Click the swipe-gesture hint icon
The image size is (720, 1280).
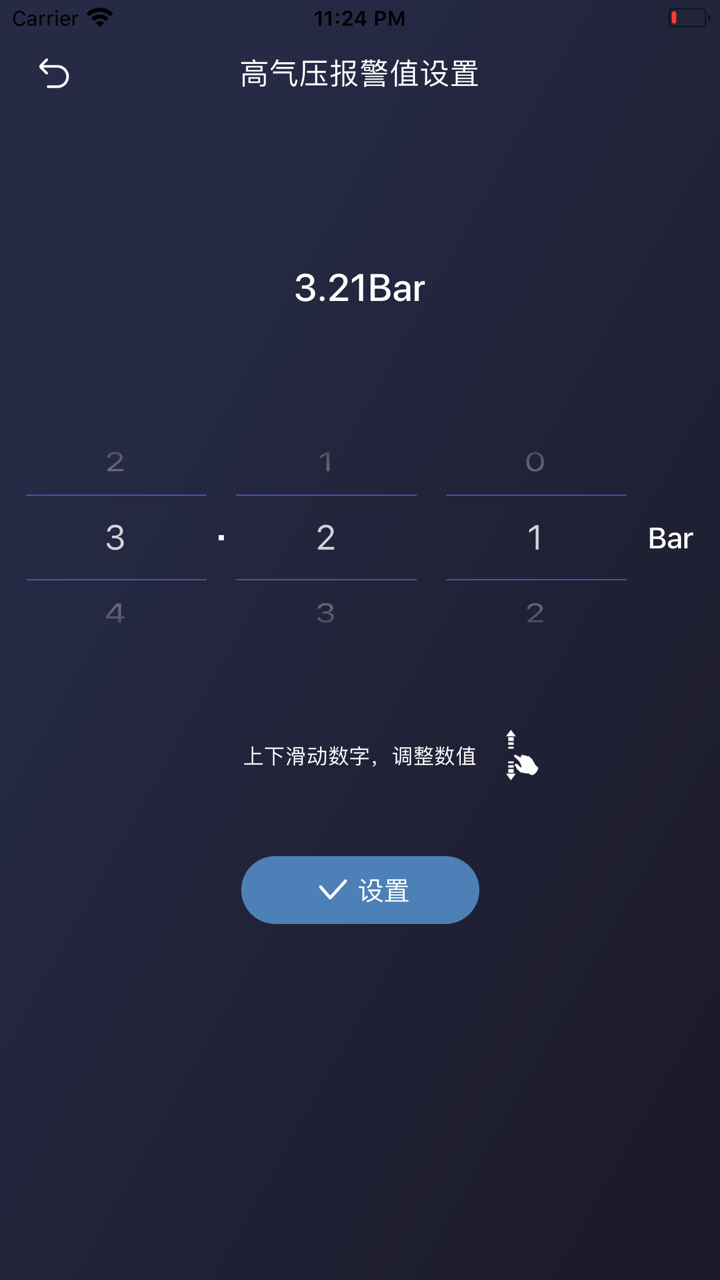point(519,754)
